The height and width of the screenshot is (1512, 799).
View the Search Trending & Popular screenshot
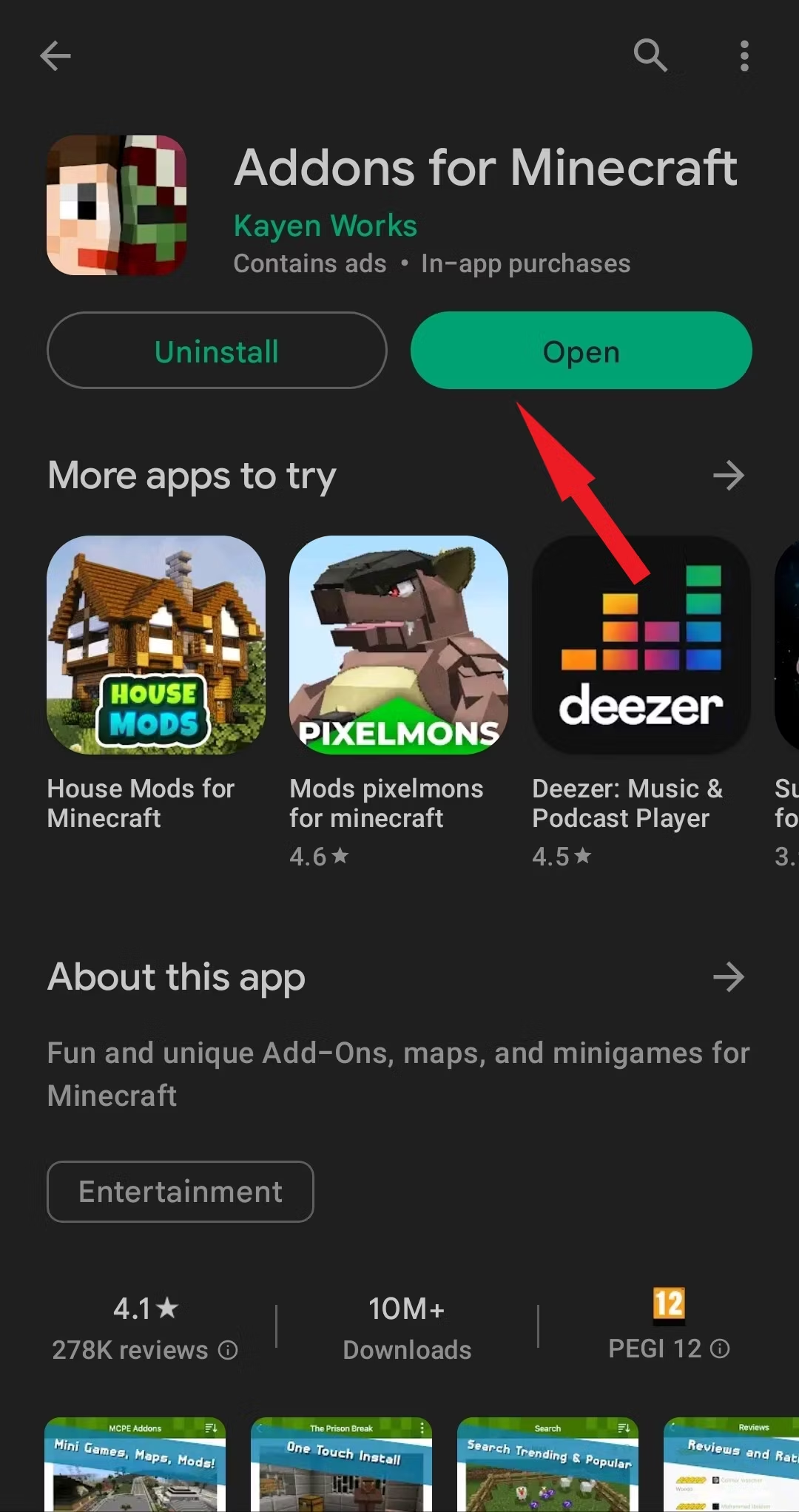(547, 1465)
